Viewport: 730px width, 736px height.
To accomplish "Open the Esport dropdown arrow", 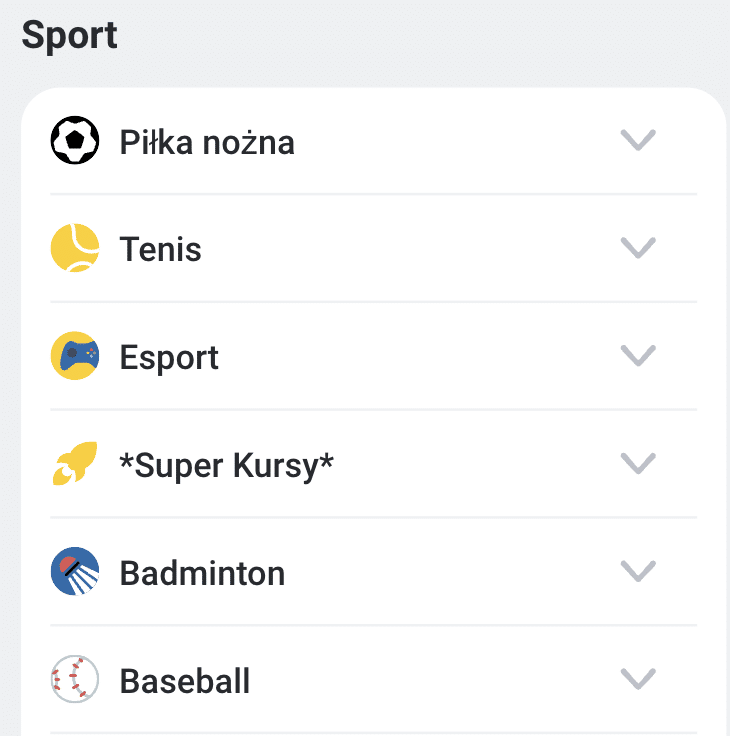I will [638, 355].
